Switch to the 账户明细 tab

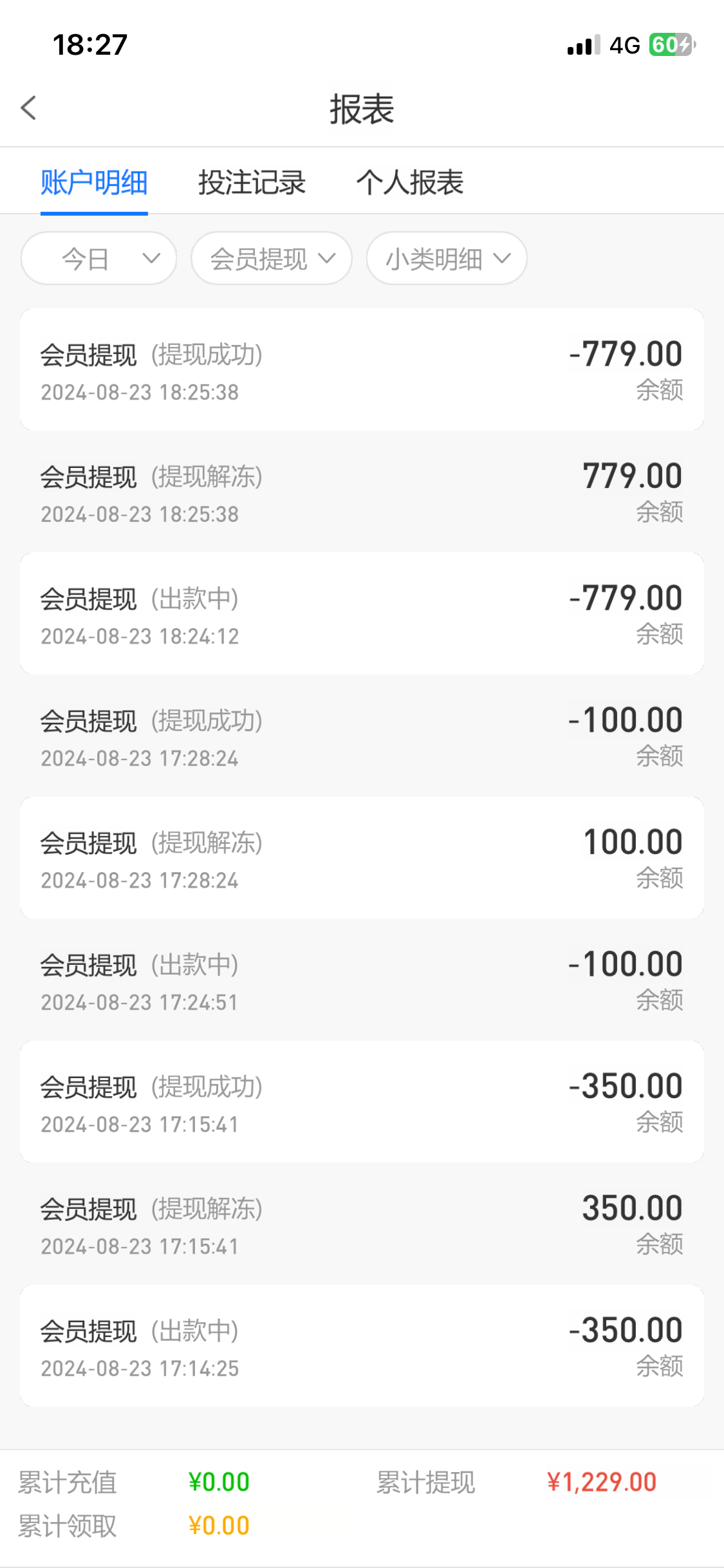point(94,183)
